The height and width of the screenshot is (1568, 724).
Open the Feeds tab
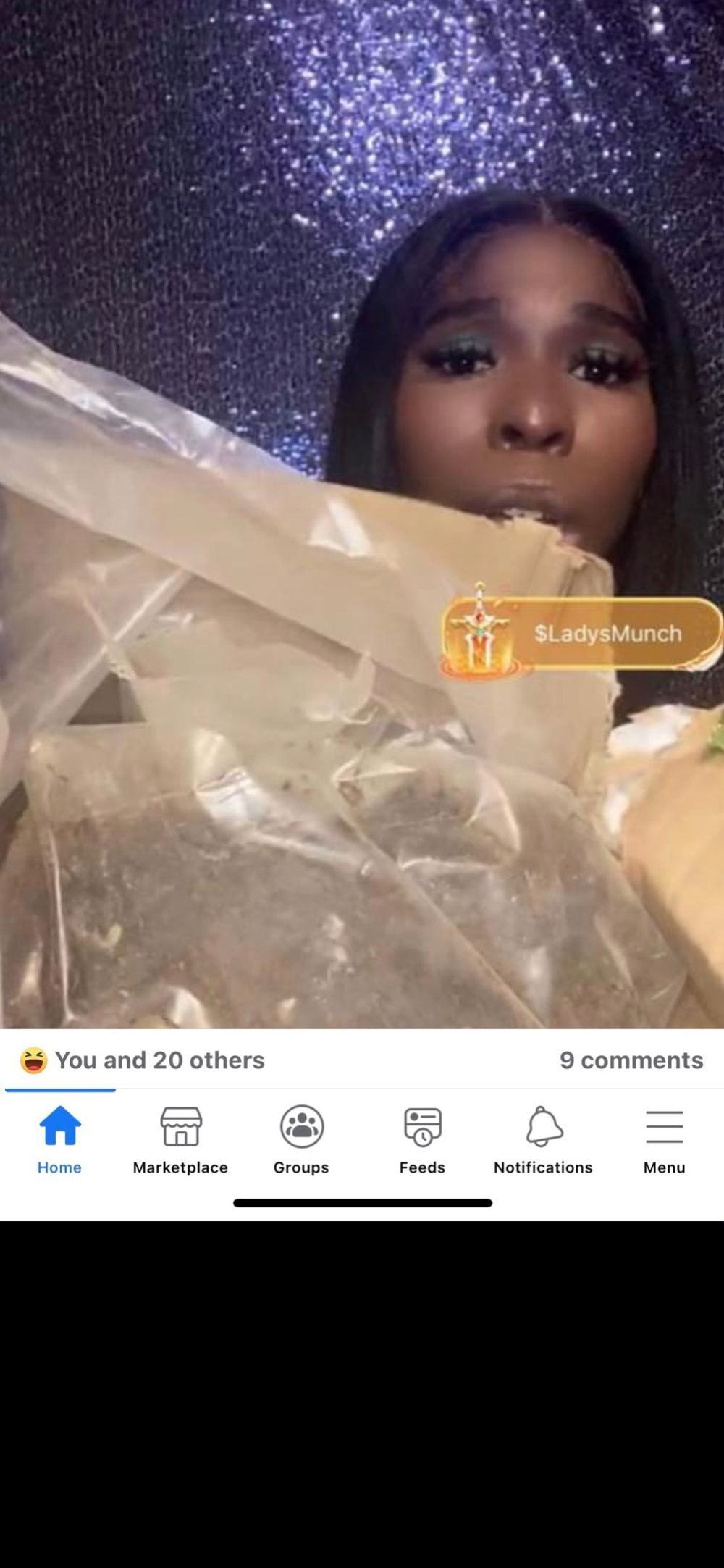(x=422, y=1139)
